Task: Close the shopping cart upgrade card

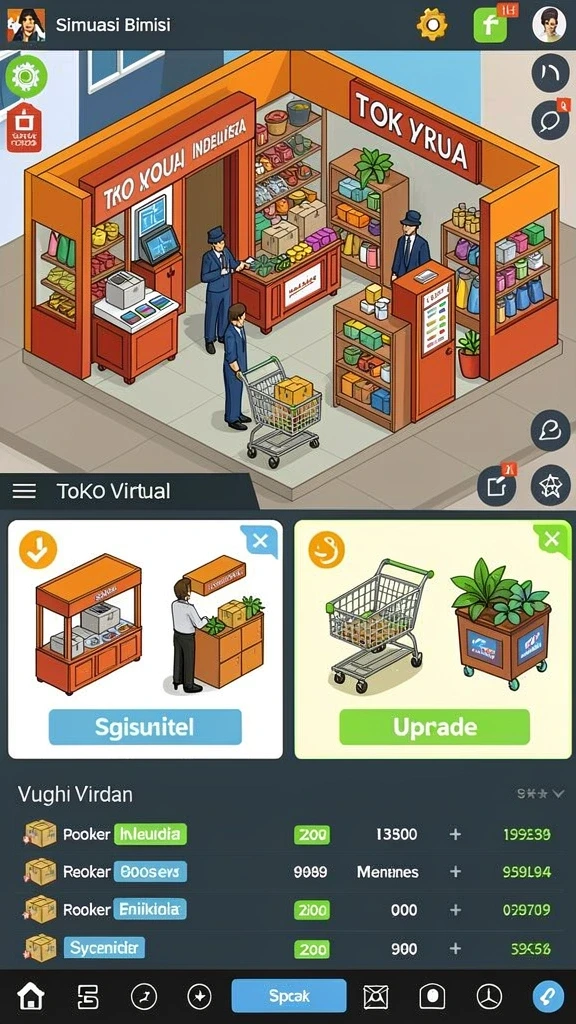Action: click(x=552, y=539)
